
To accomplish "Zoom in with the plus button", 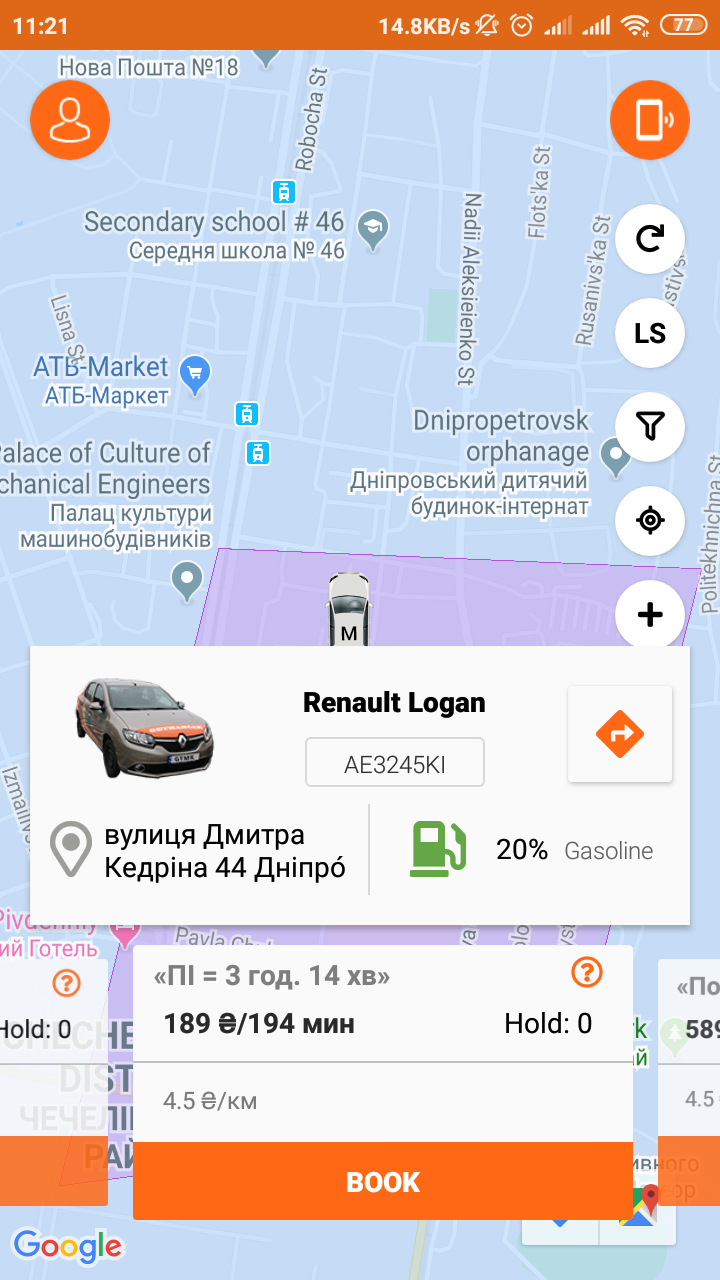I will point(650,614).
